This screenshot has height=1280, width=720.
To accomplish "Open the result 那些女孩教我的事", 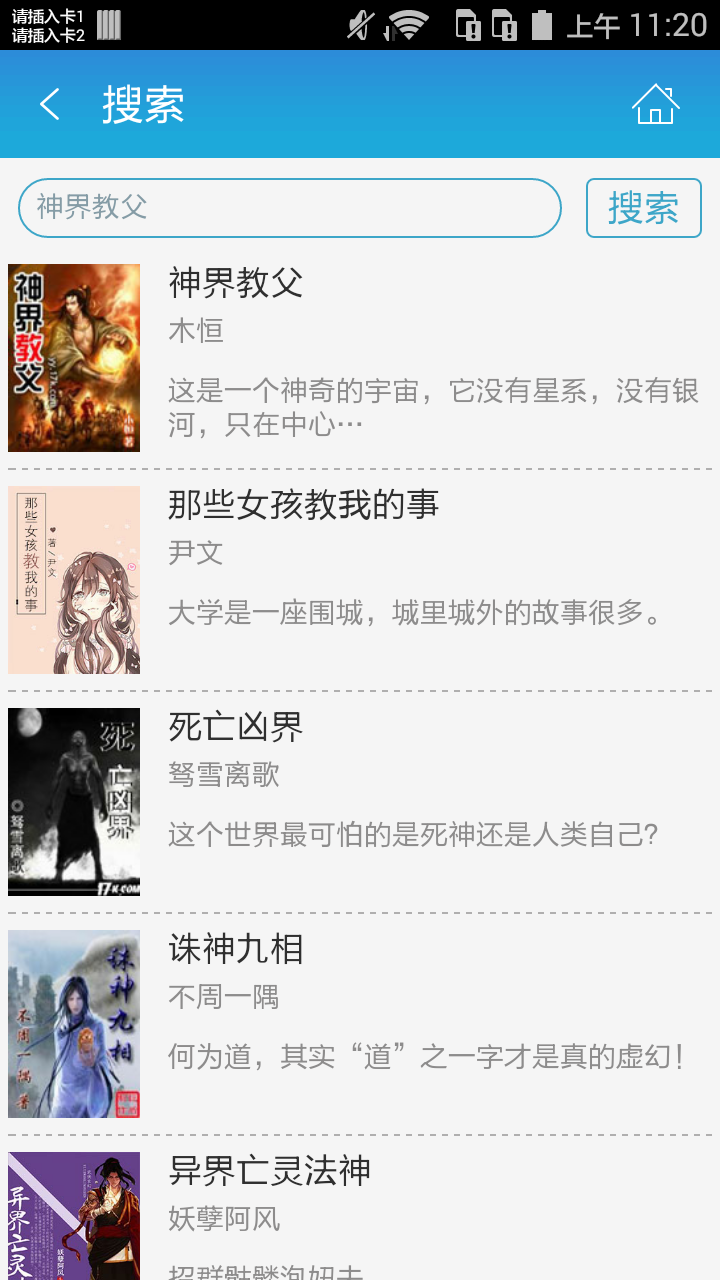I will click(360, 580).
